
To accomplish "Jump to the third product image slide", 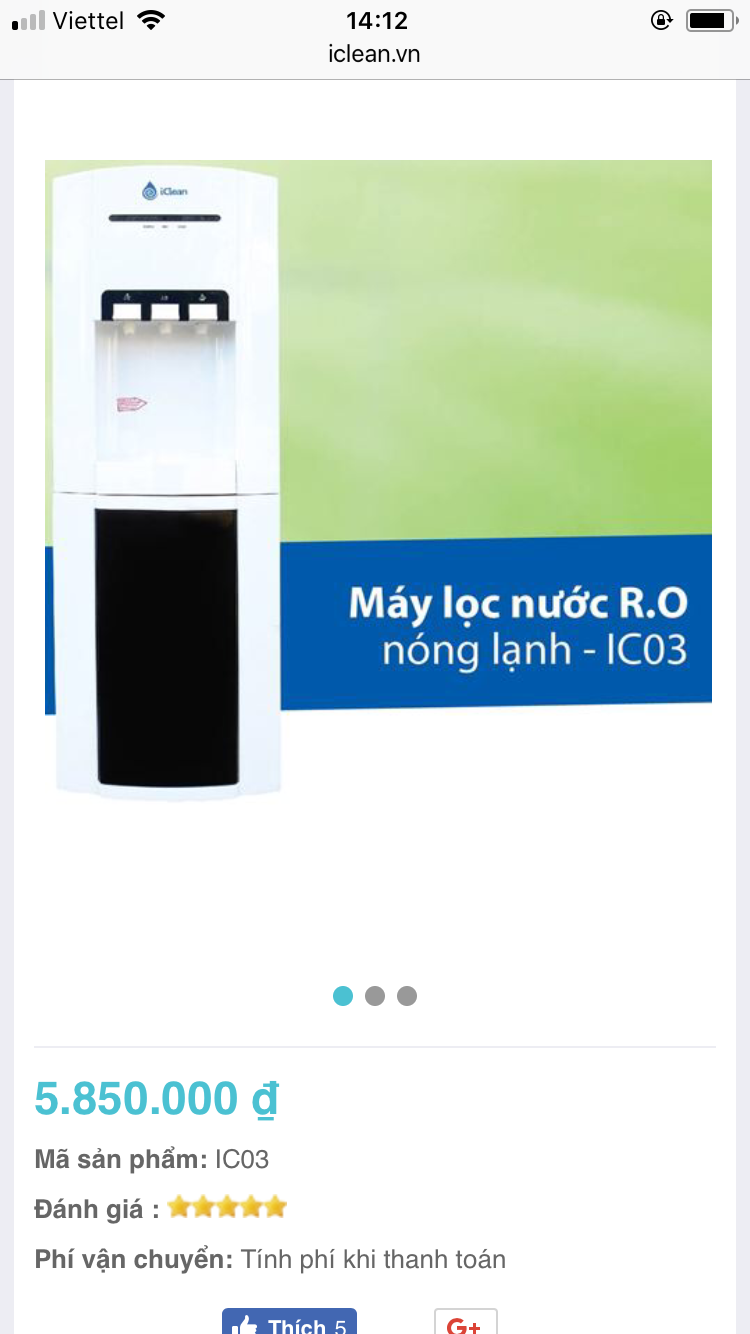I will click(407, 996).
